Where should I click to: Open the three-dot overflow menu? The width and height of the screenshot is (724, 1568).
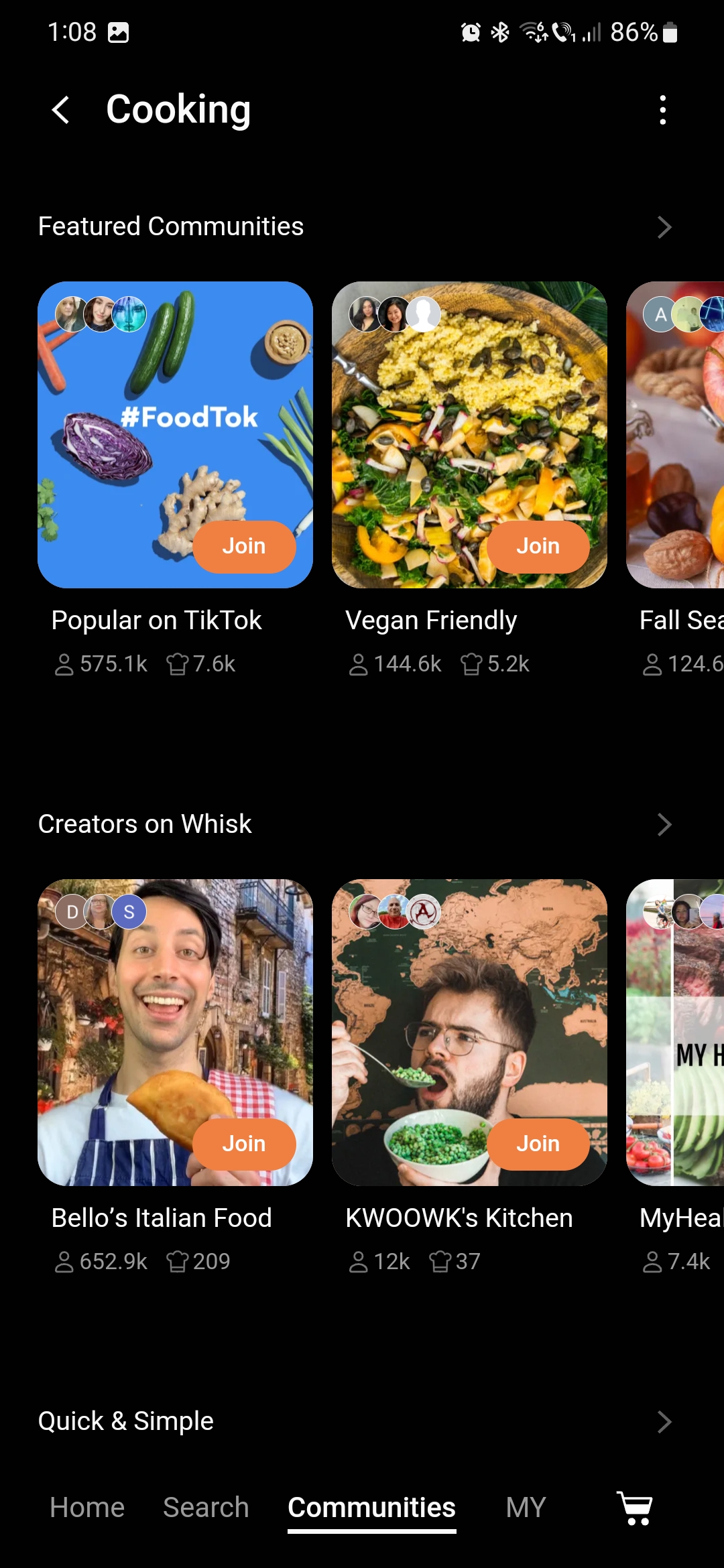pos(662,110)
